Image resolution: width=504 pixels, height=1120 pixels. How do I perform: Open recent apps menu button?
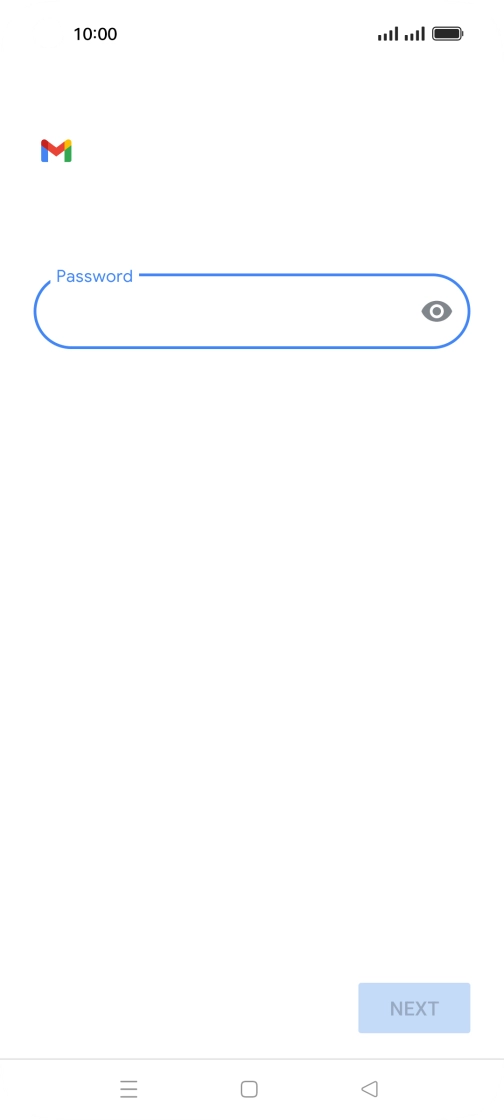128,1089
